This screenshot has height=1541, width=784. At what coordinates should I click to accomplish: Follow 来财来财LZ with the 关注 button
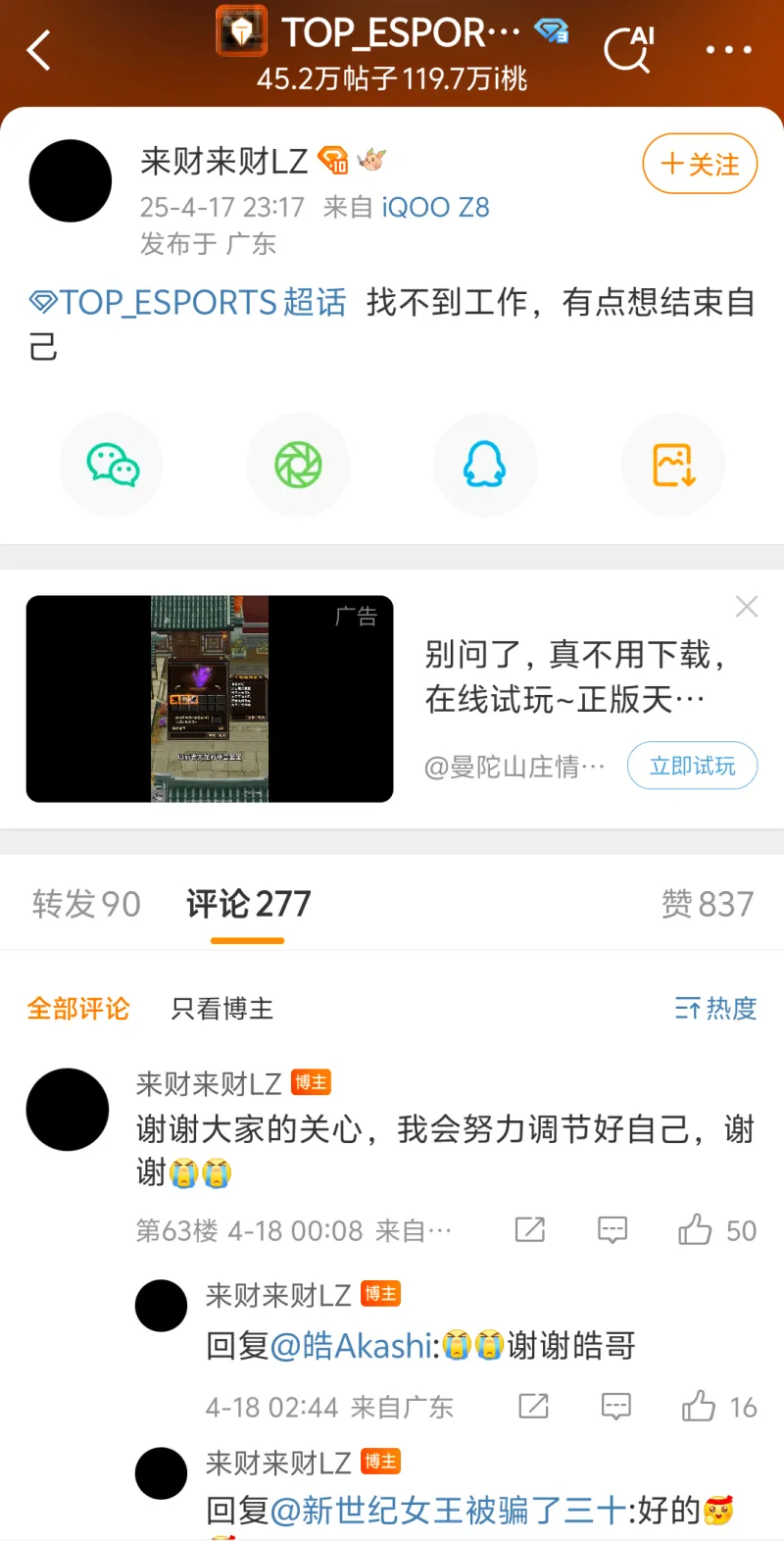[x=700, y=164]
